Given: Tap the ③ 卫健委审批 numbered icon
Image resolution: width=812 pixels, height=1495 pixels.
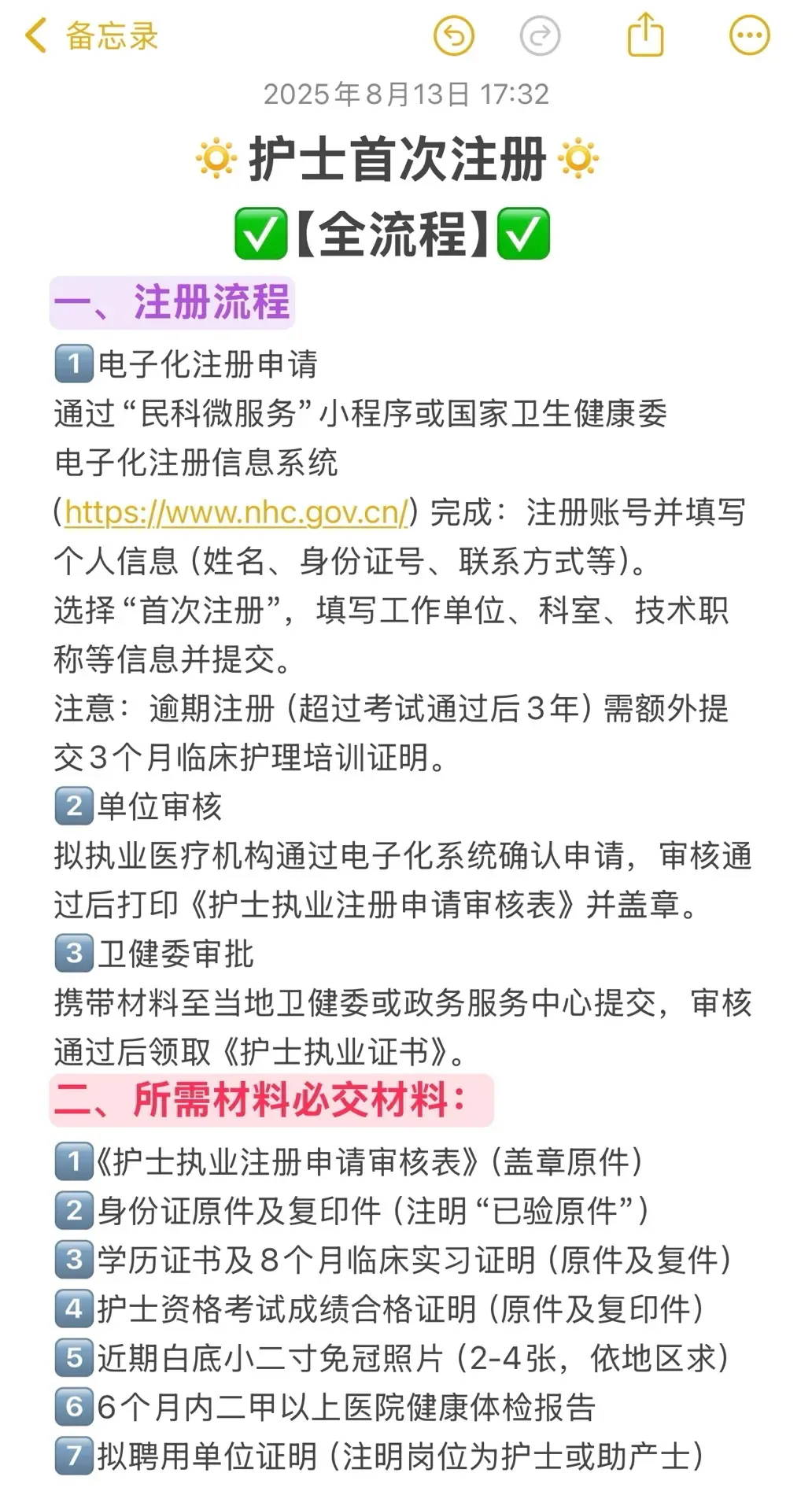Looking at the screenshot, I should tap(73, 954).
